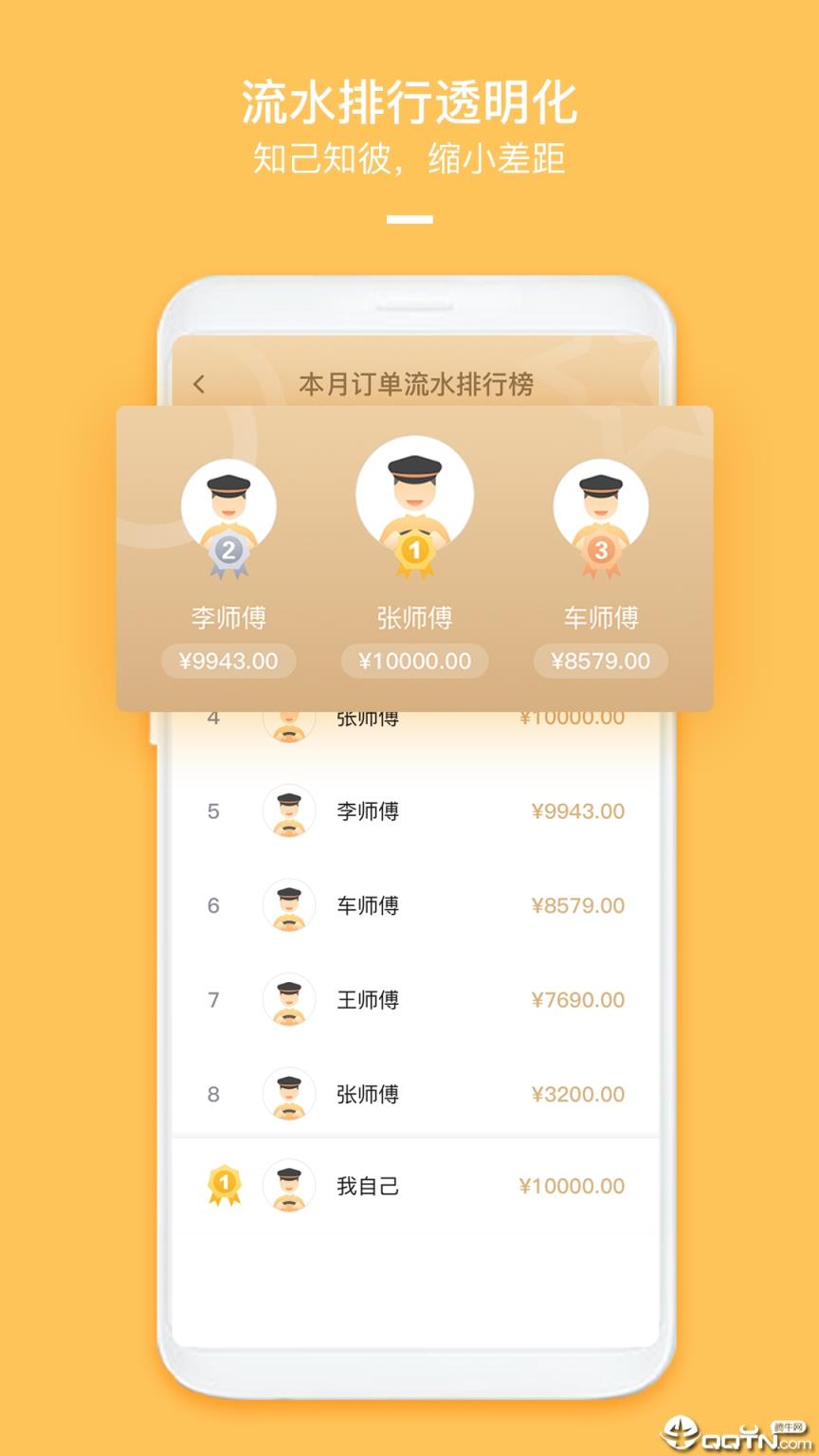The width and height of the screenshot is (819, 1456).
Task: Select the 我自己 row at the bottom
Action: coord(415,1185)
